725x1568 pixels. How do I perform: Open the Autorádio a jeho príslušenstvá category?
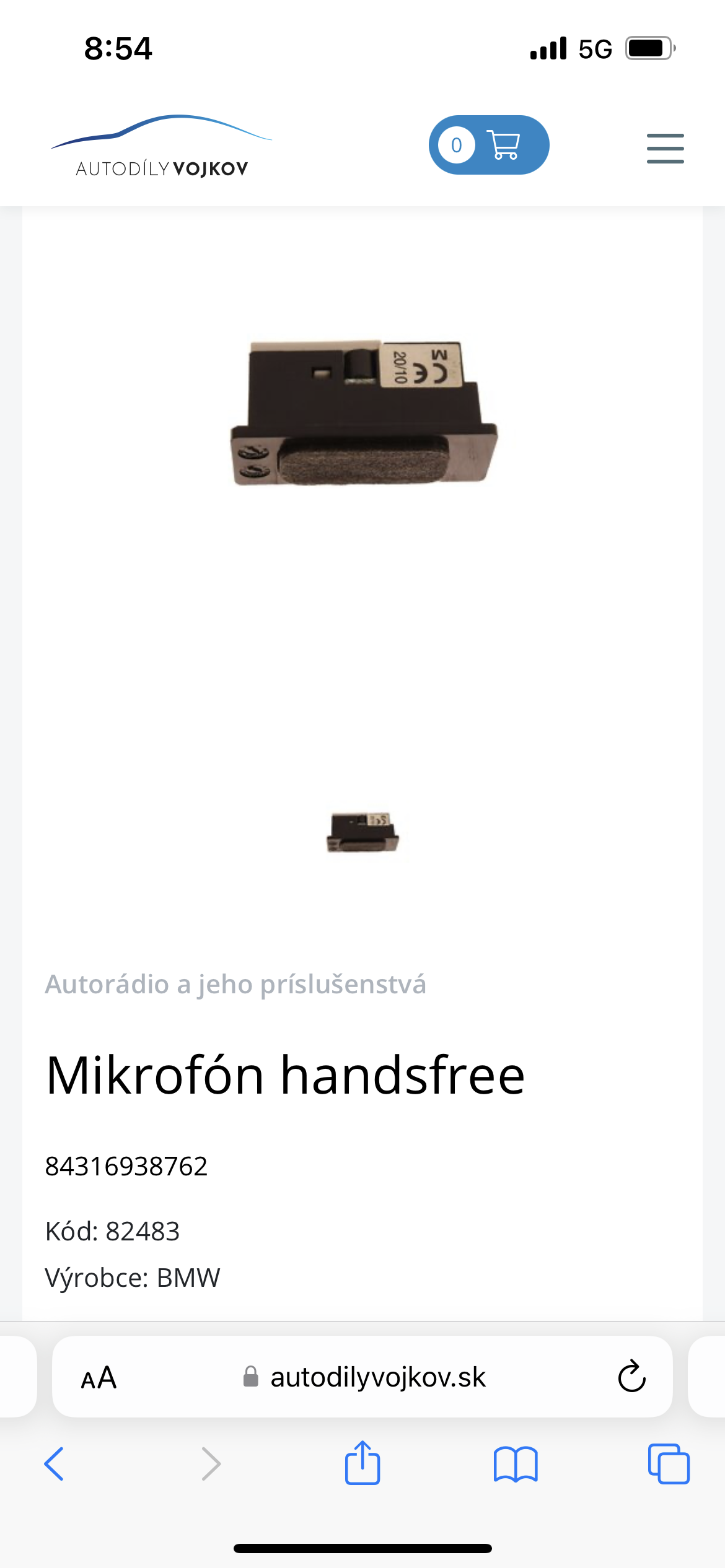[235, 984]
